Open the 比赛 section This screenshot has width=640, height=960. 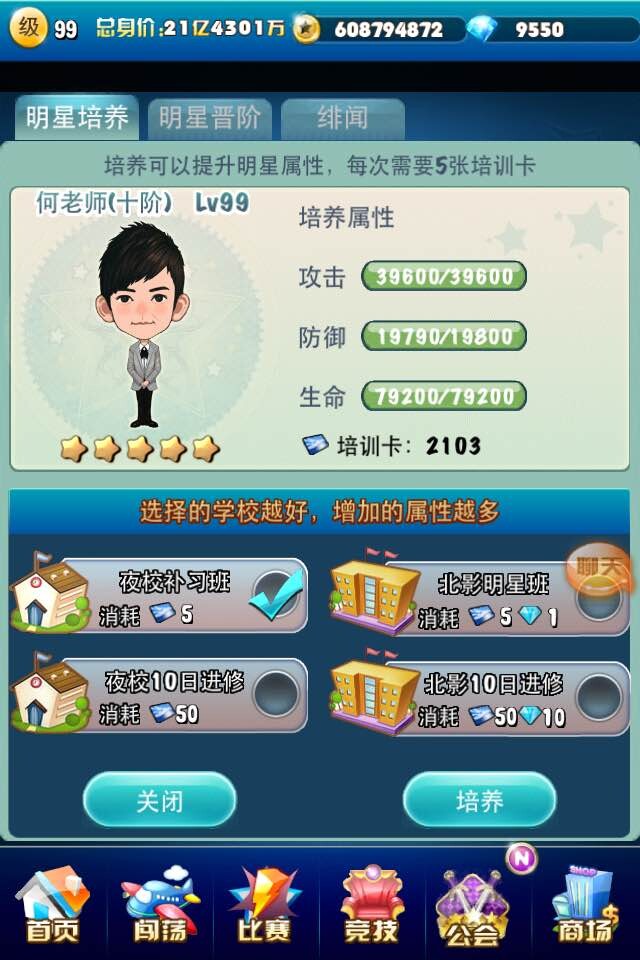click(264, 907)
